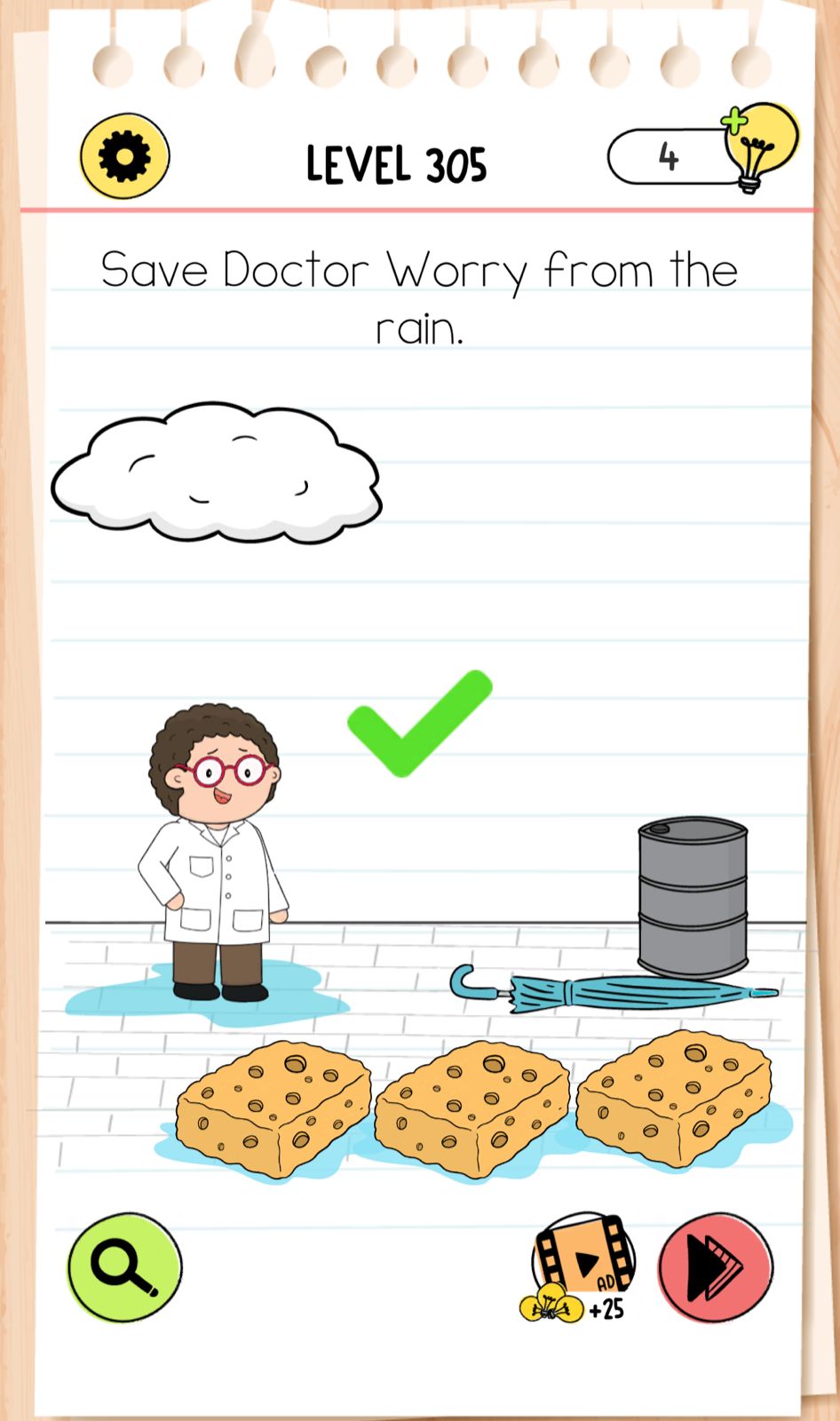Skip this level with the red button
This screenshot has height=1421, width=840.
[715, 1267]
